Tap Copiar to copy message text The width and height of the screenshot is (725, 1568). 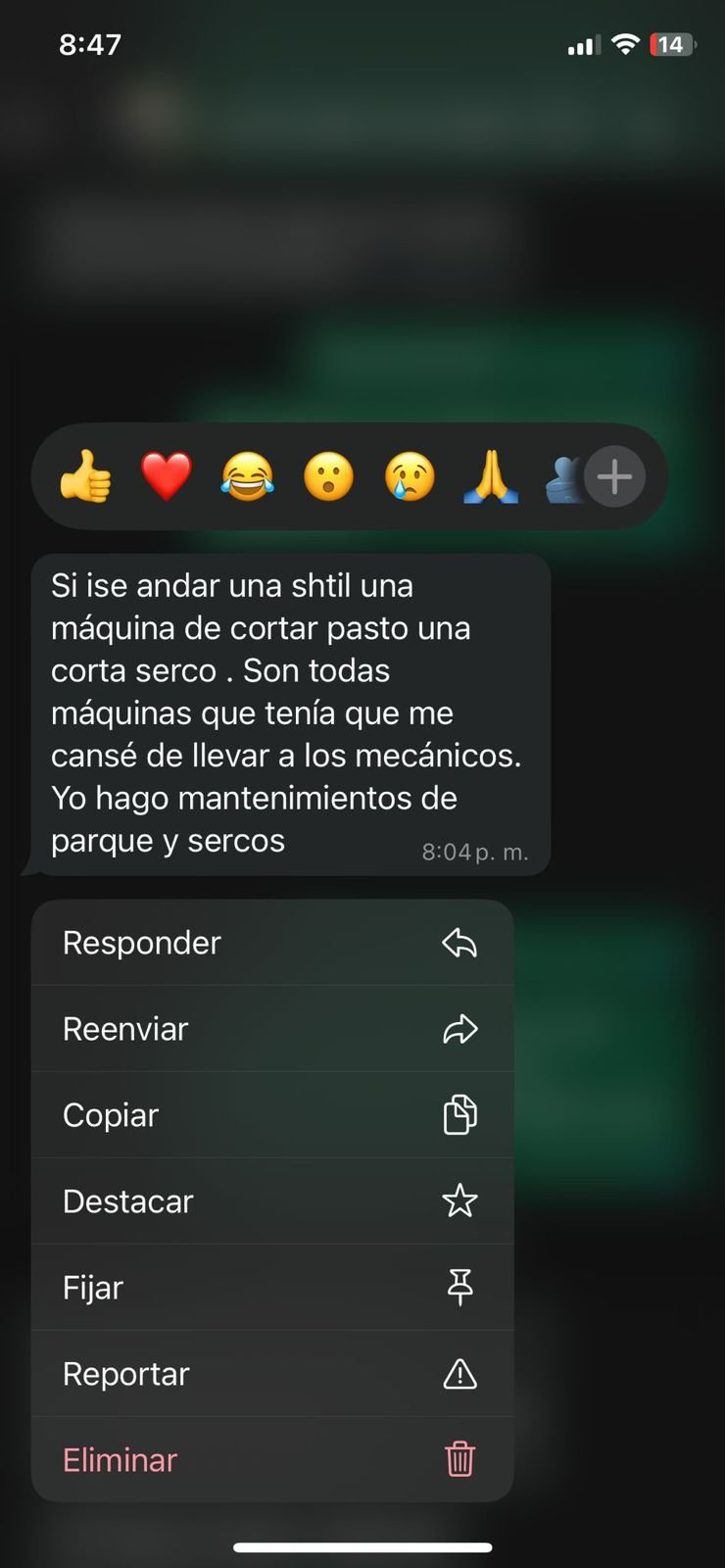(272, 1115)
